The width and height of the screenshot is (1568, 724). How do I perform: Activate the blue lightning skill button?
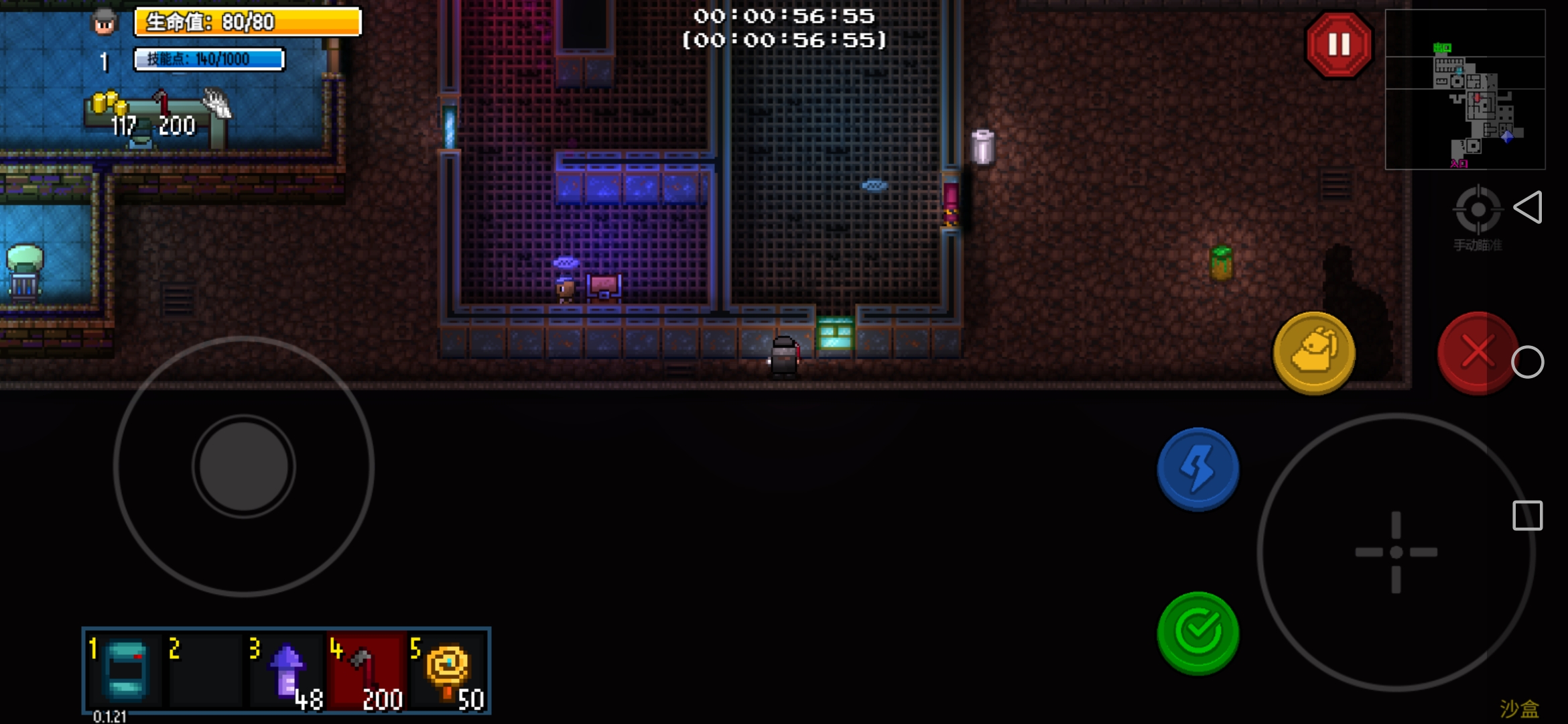(1197, 469)
